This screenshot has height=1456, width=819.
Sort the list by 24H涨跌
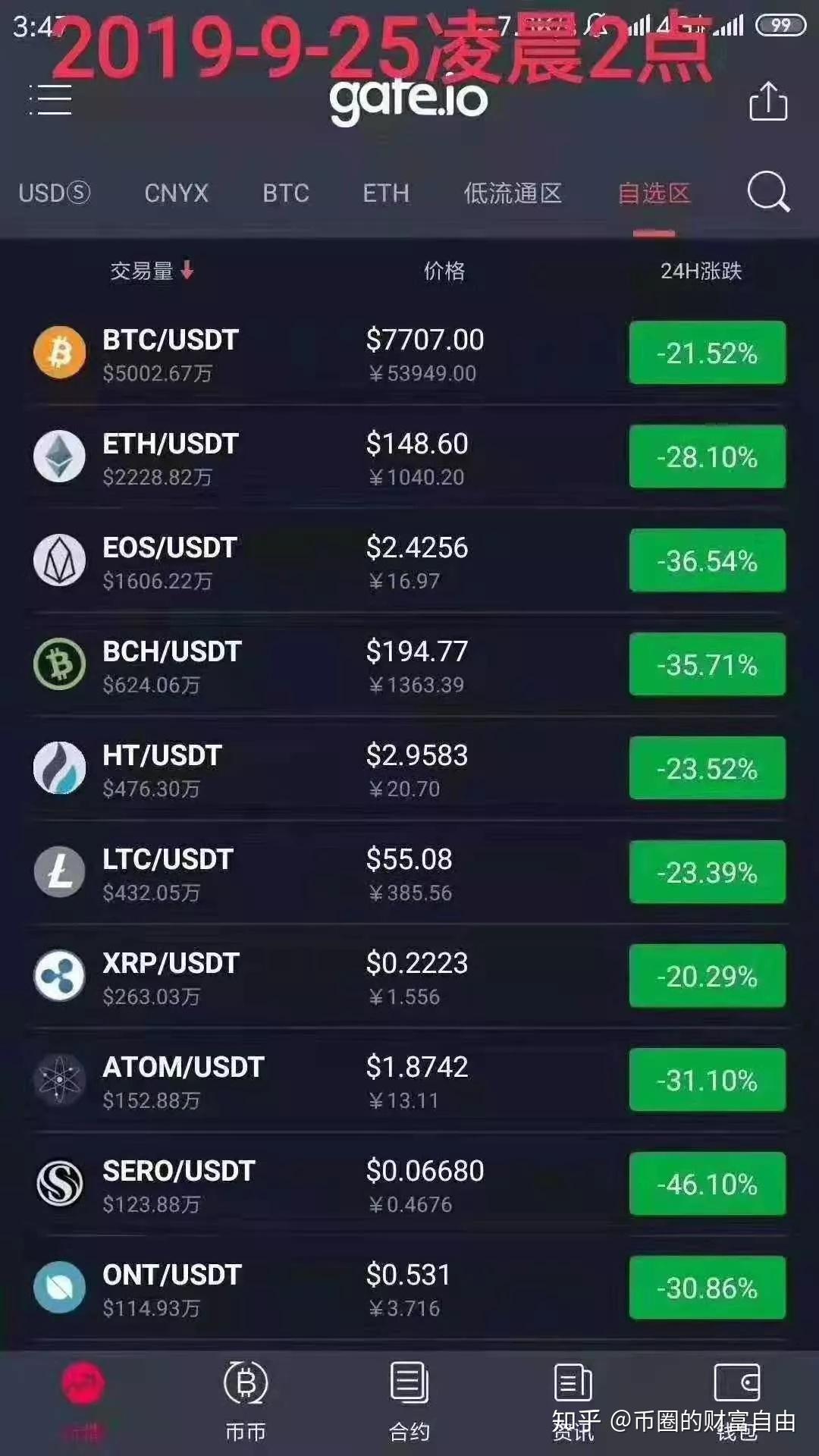[x=701, y=271]
